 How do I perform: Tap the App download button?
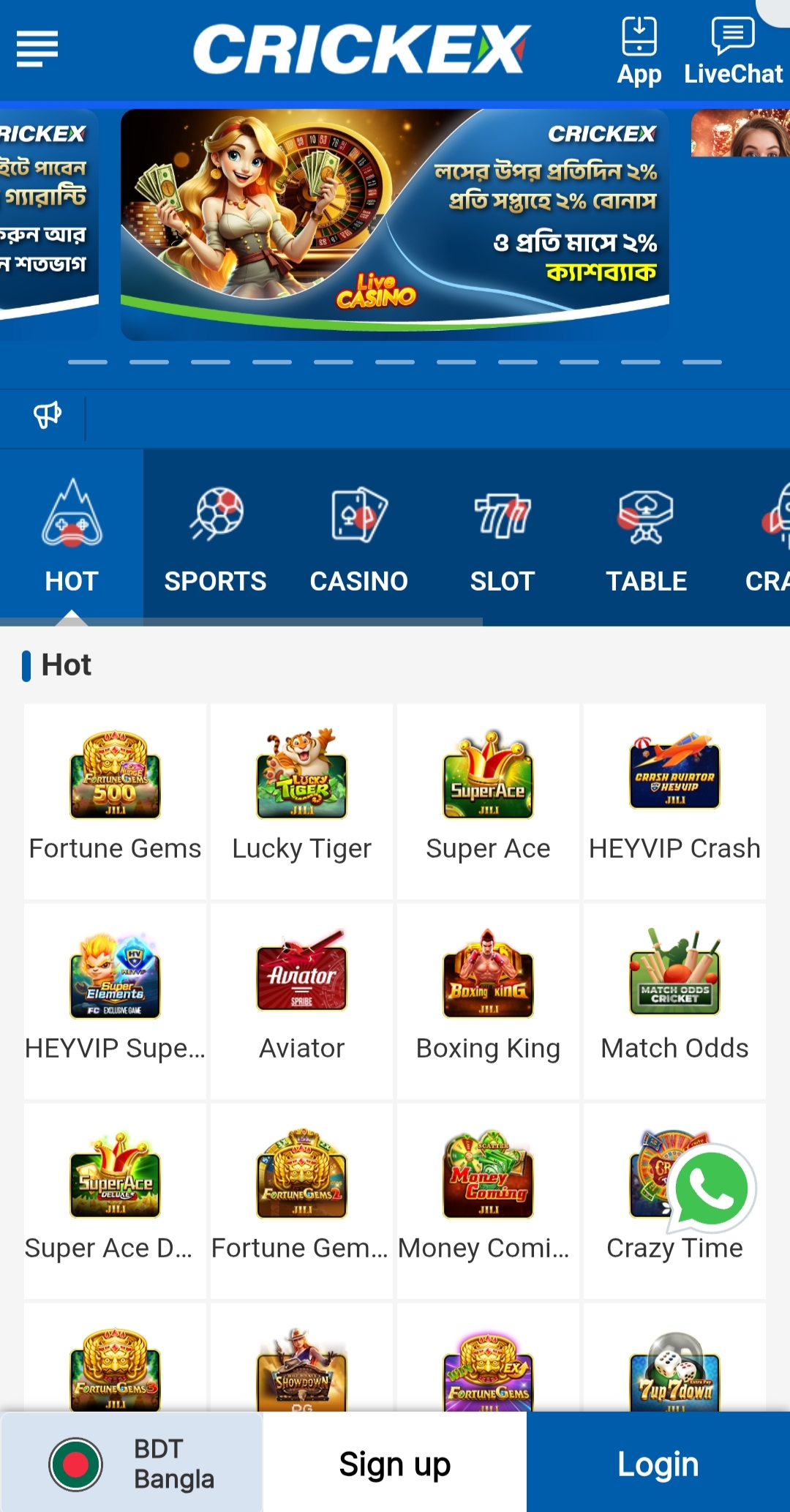[x=639, y=51]
